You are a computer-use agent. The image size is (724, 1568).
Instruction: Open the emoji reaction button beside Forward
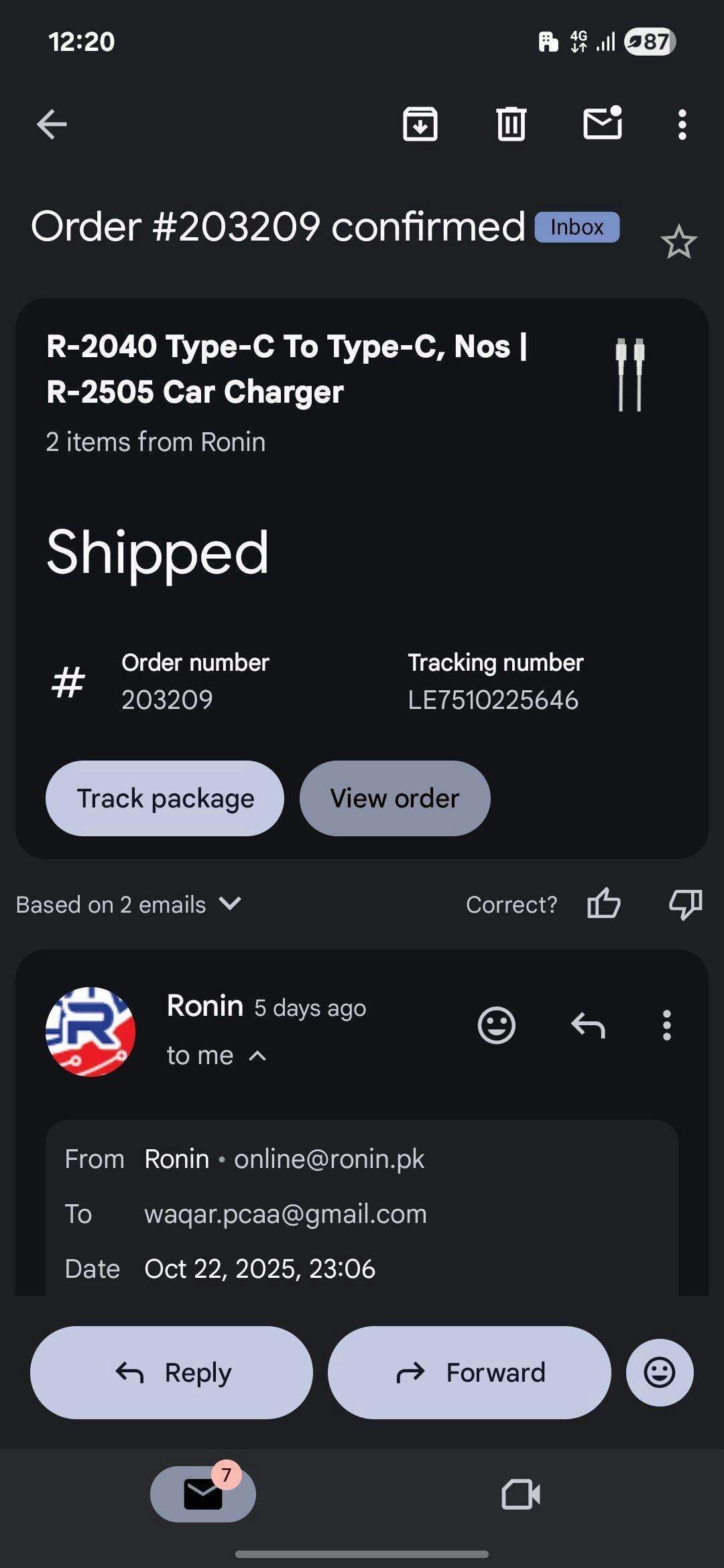point(660,1372)
